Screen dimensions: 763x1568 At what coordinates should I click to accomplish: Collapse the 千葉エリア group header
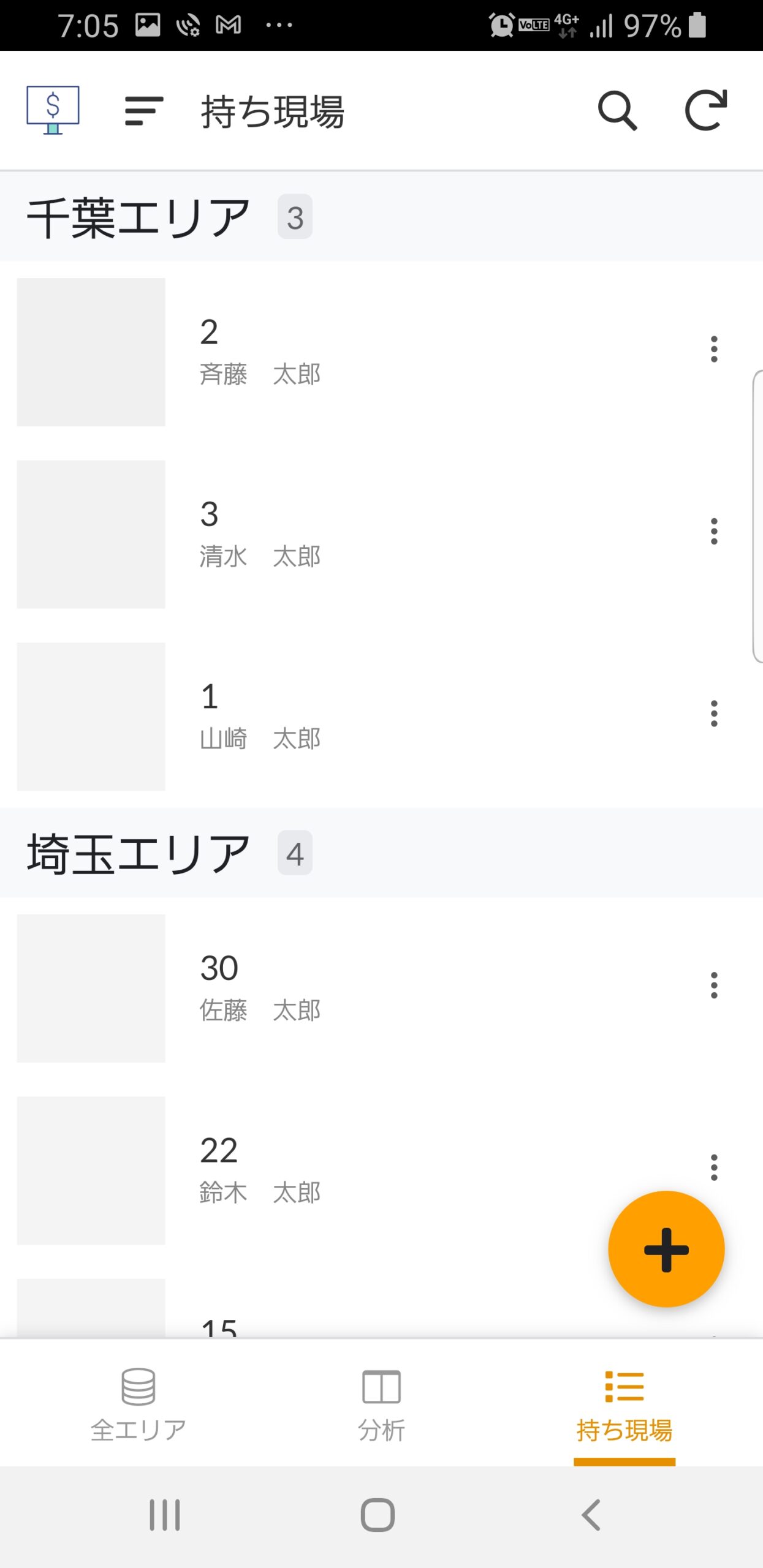(x=381, y=217)
